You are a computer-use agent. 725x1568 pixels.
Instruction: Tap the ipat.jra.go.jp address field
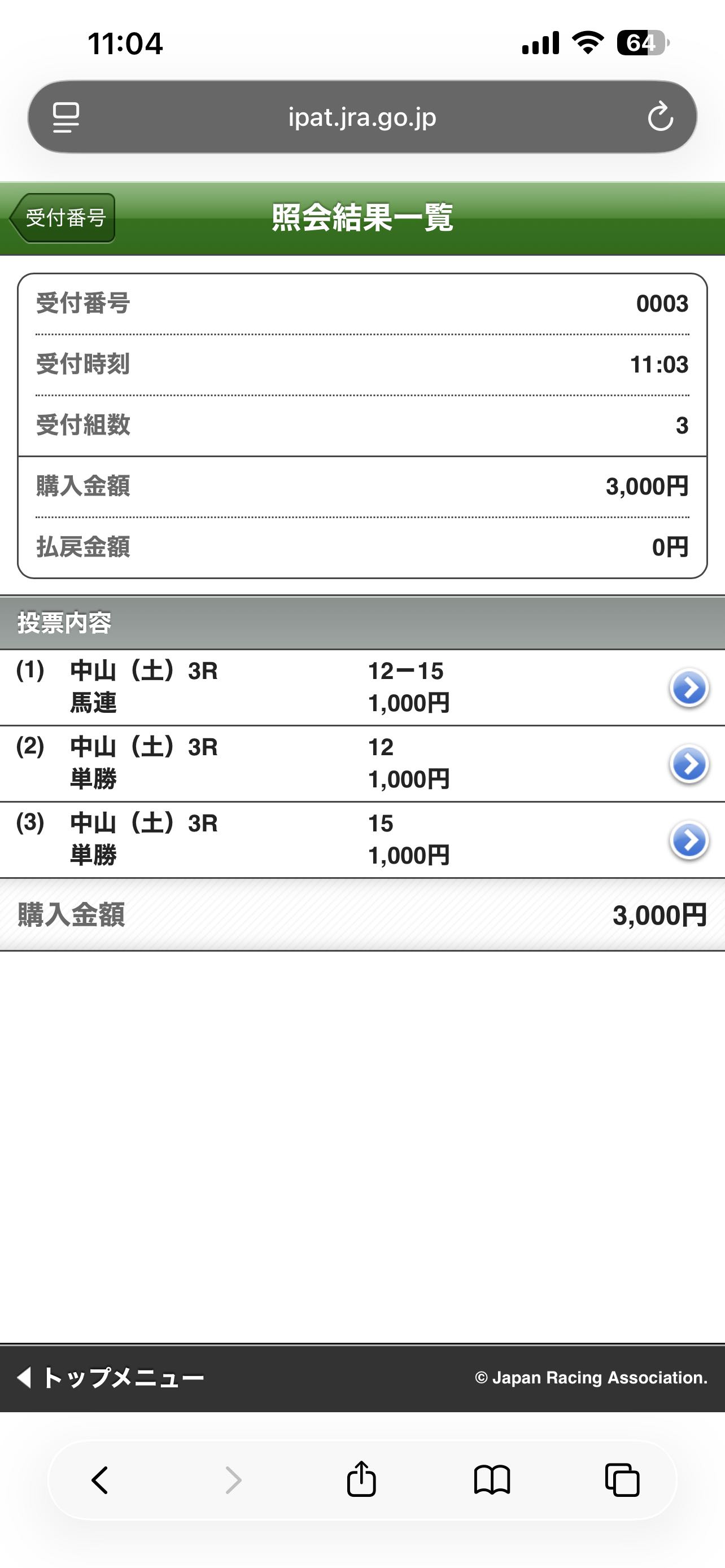point(362,117)
